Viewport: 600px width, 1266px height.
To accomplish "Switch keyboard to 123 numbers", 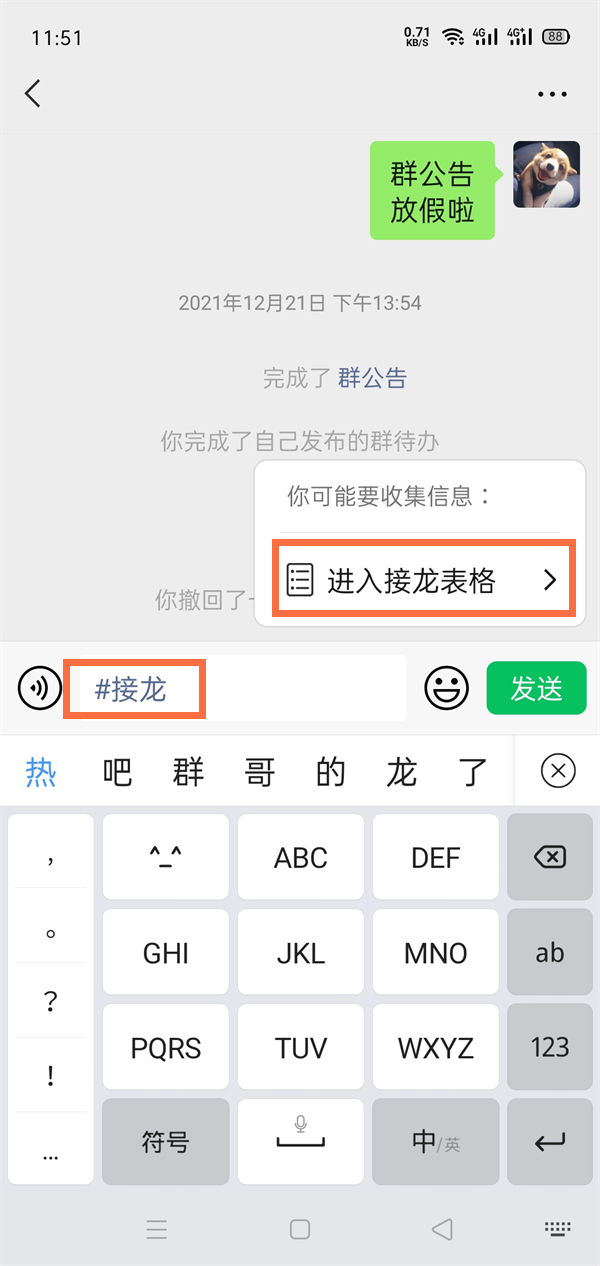I will tap(550, 1047).
